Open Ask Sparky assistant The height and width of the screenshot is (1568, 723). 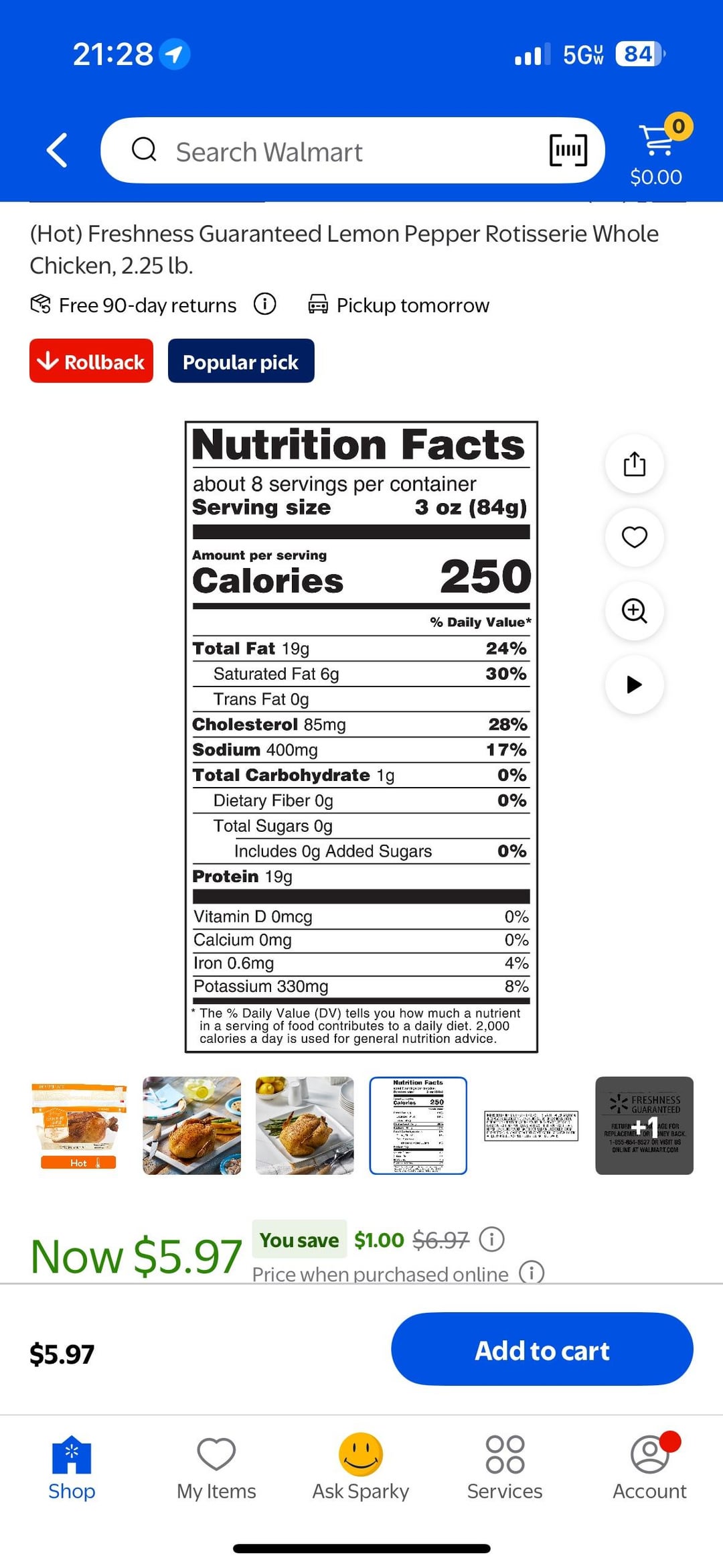pos(361,1468)
